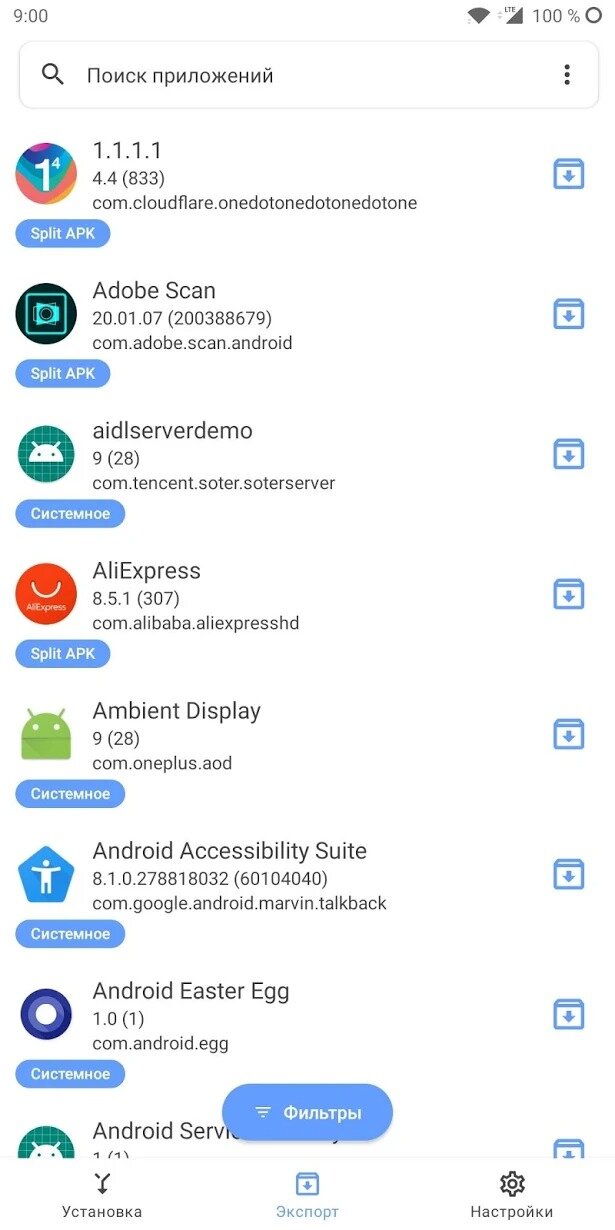Export the AliExpress APK

point(569,594)
